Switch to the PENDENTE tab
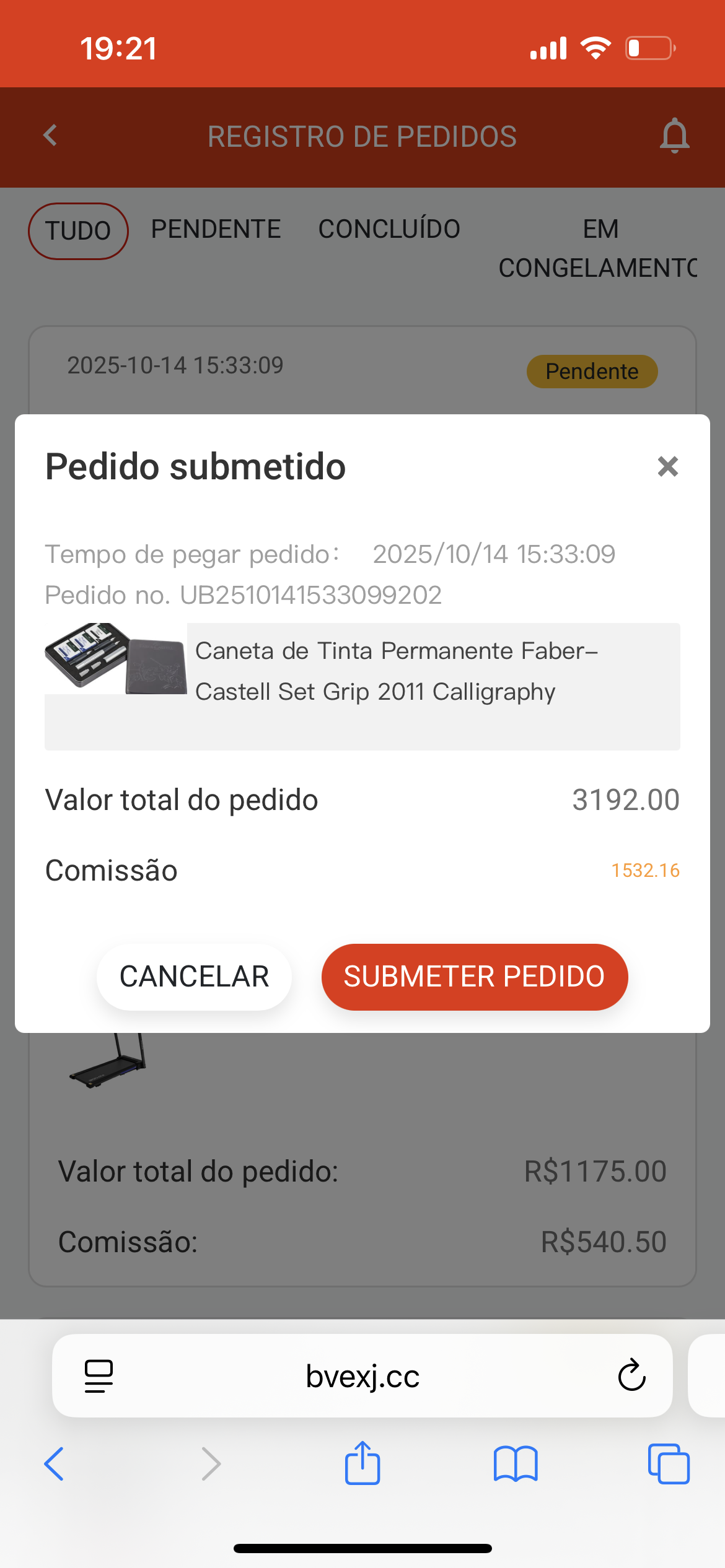This screenshot has height=1568, width=725. pyautogui.click(x=216, y=229)
